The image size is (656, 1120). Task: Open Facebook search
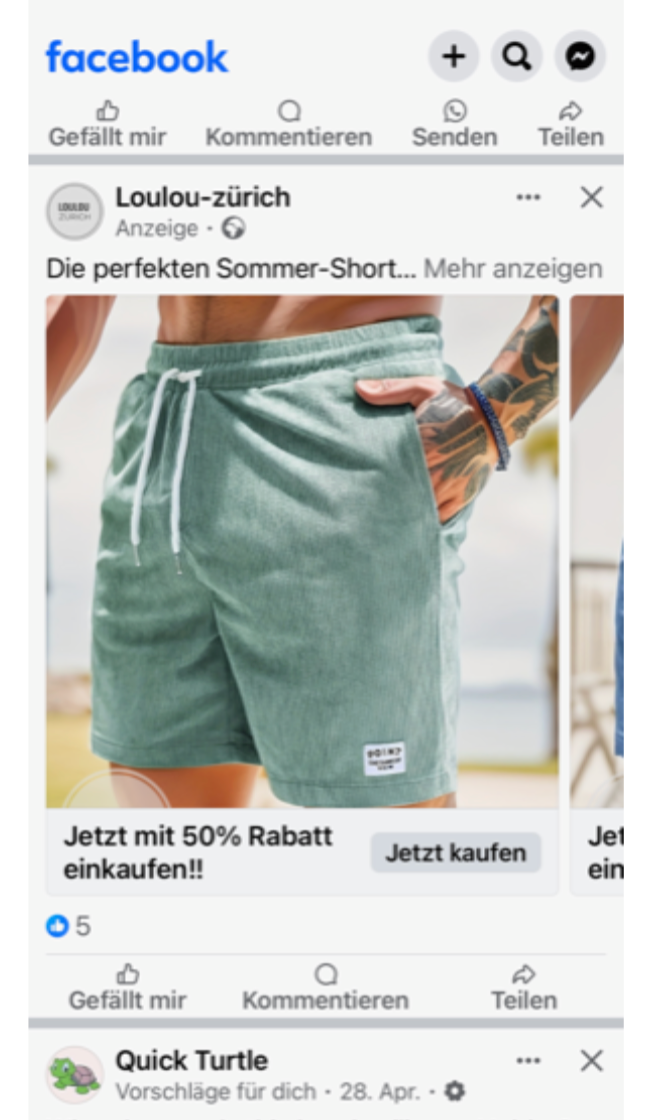517,56
